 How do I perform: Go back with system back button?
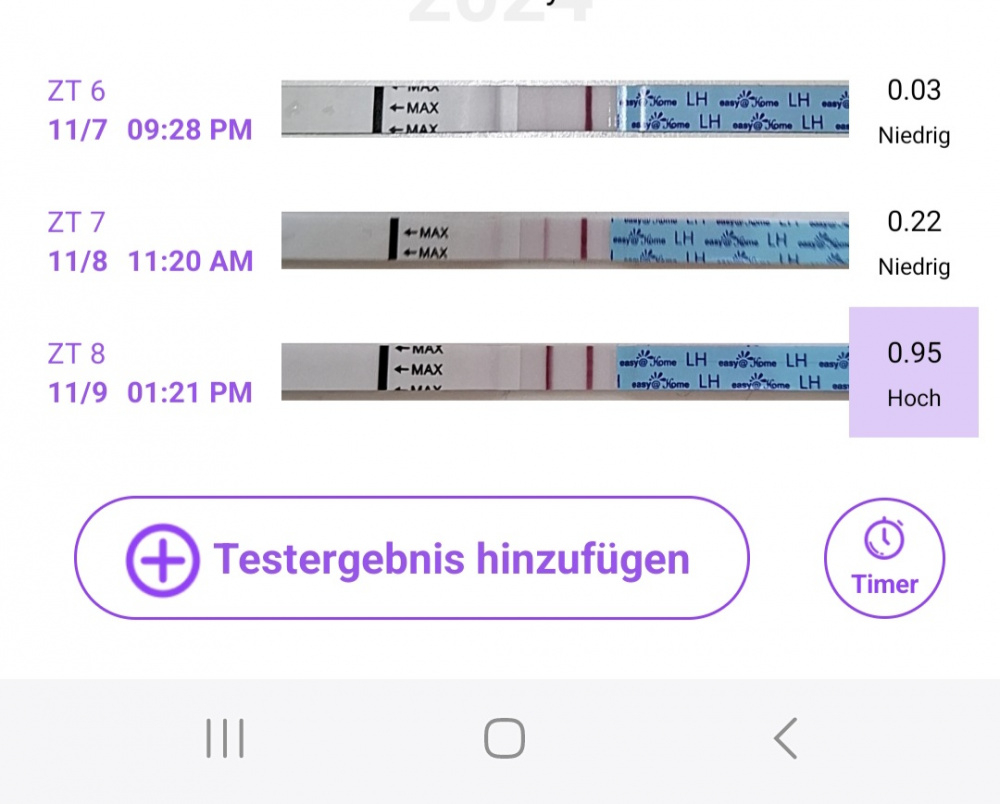(x=785, y=739)
